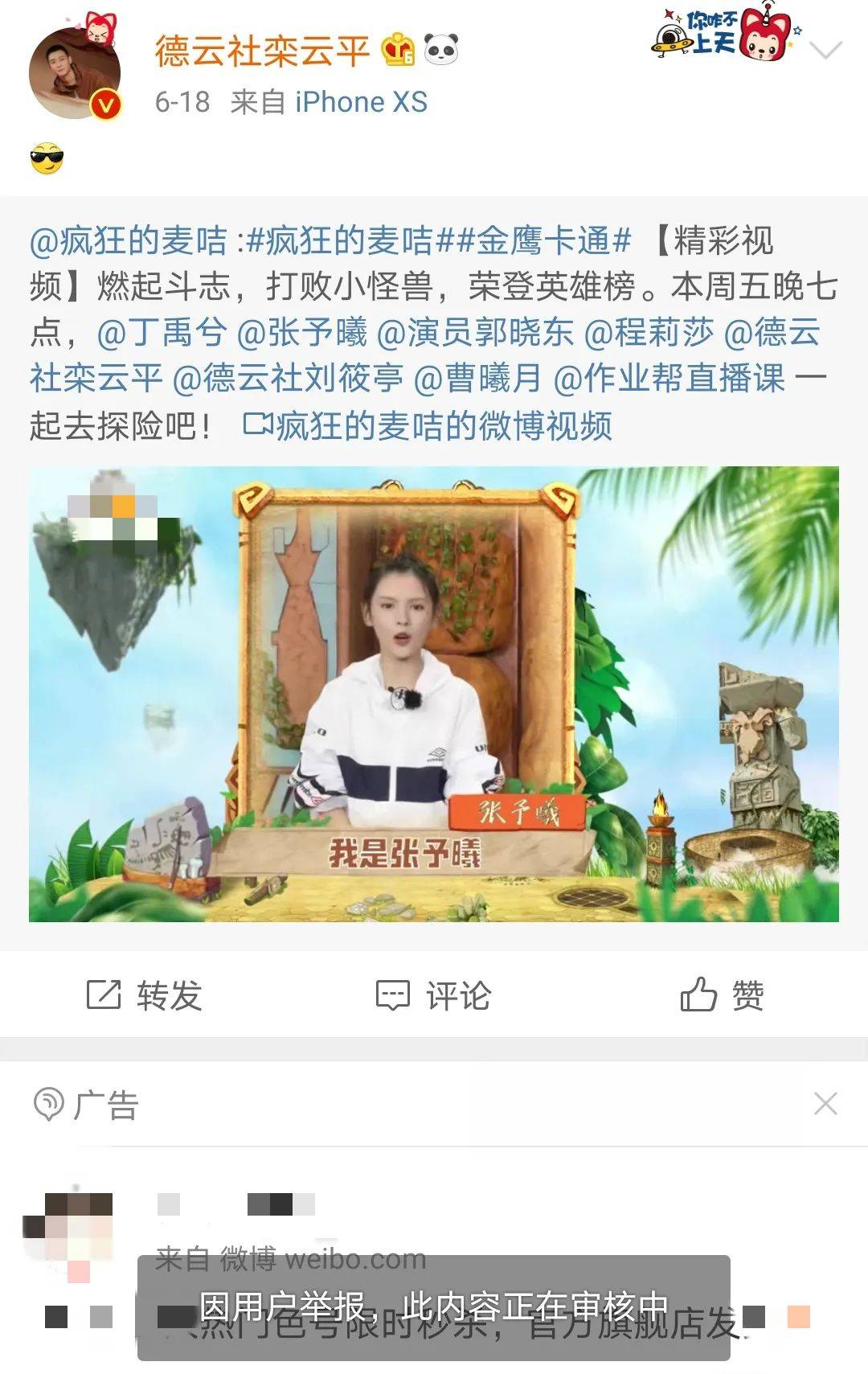Play the video thumbnail of 张予曦
The height and width of the screenshot is (1374, 868).
point(433,694)
